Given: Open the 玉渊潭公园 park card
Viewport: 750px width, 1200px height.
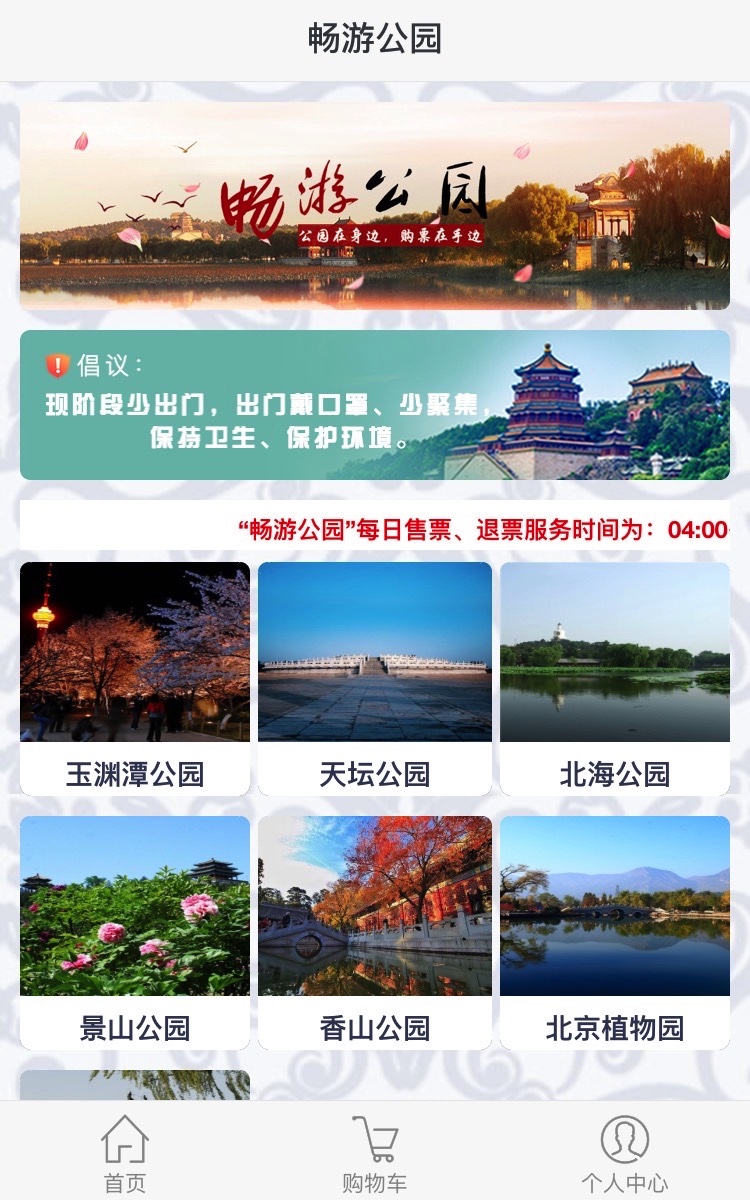Looking at the screenshot, I should [135, 678].
